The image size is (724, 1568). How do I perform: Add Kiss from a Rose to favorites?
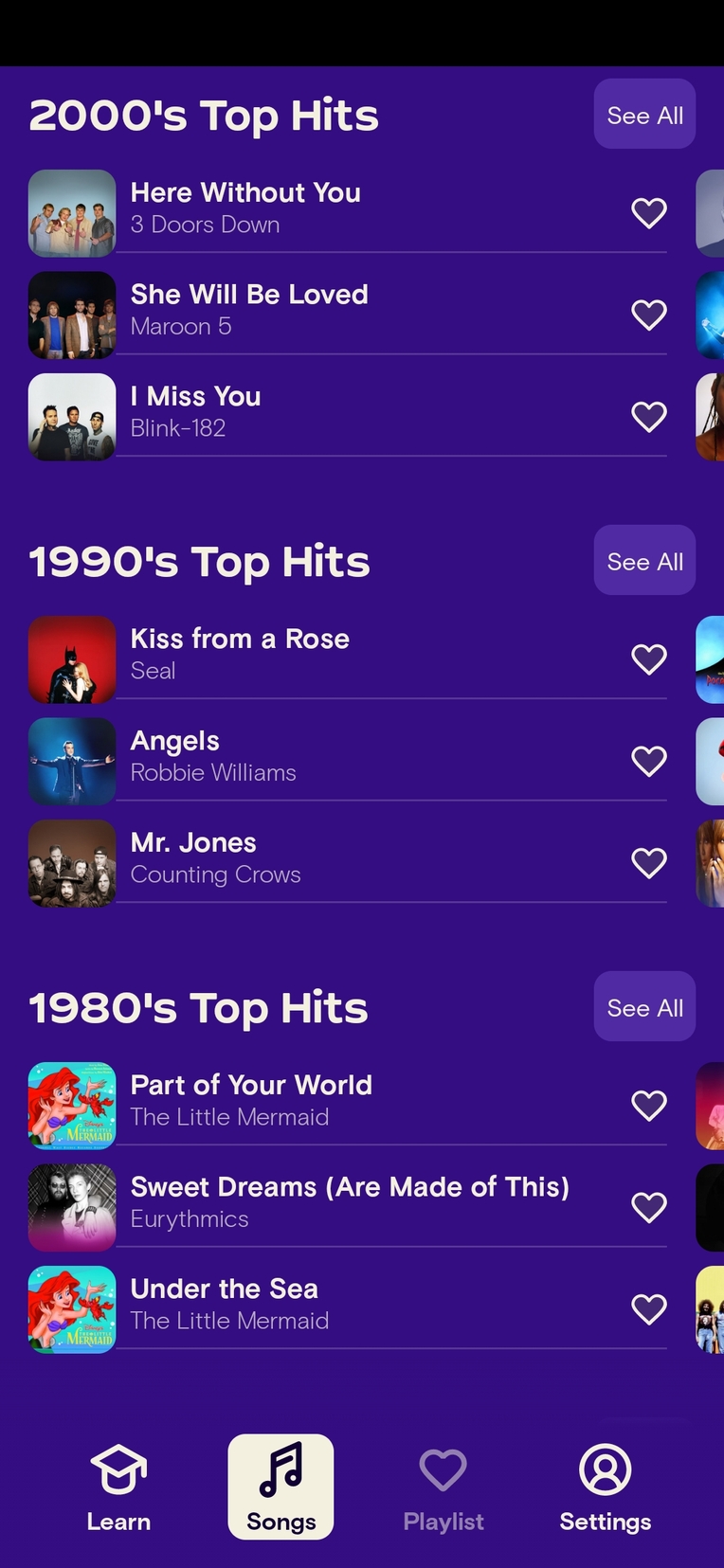click(649, 658)
